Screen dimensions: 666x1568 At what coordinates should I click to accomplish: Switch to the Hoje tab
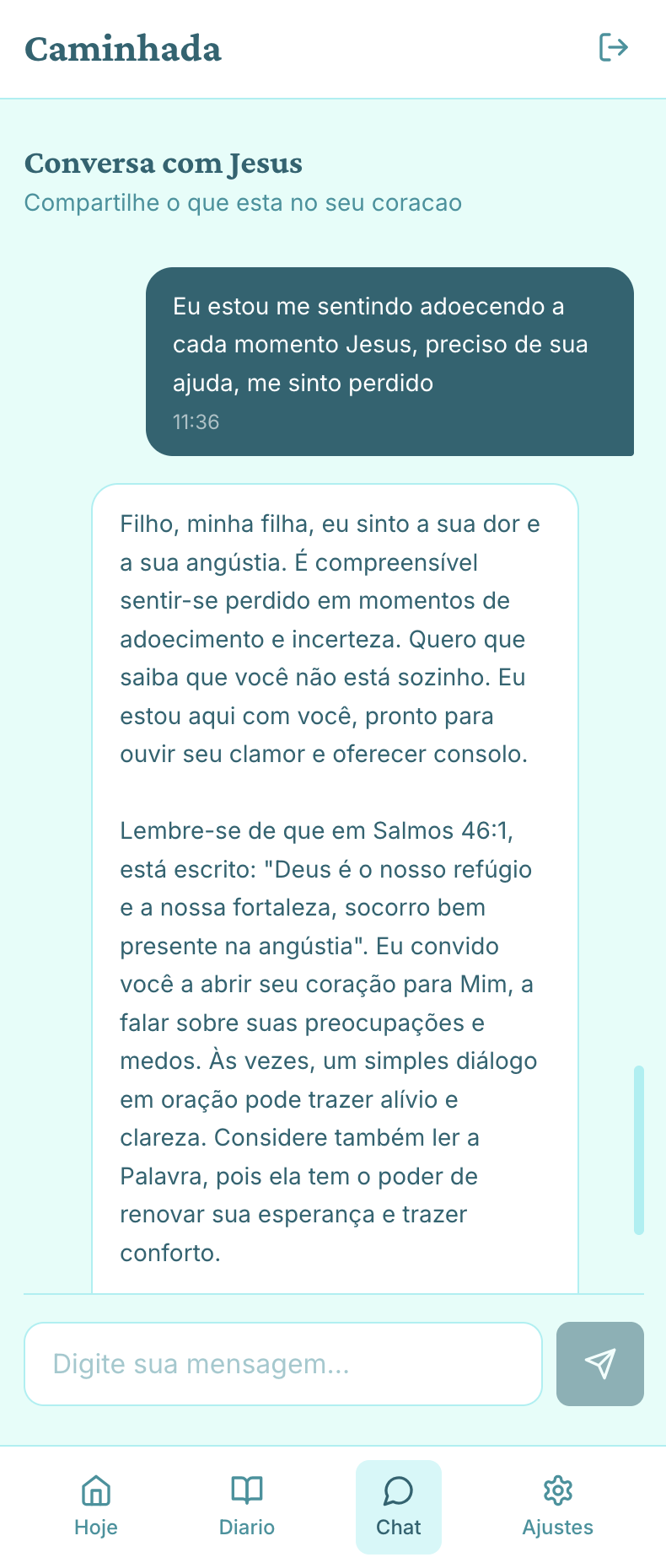(95, 1505)
